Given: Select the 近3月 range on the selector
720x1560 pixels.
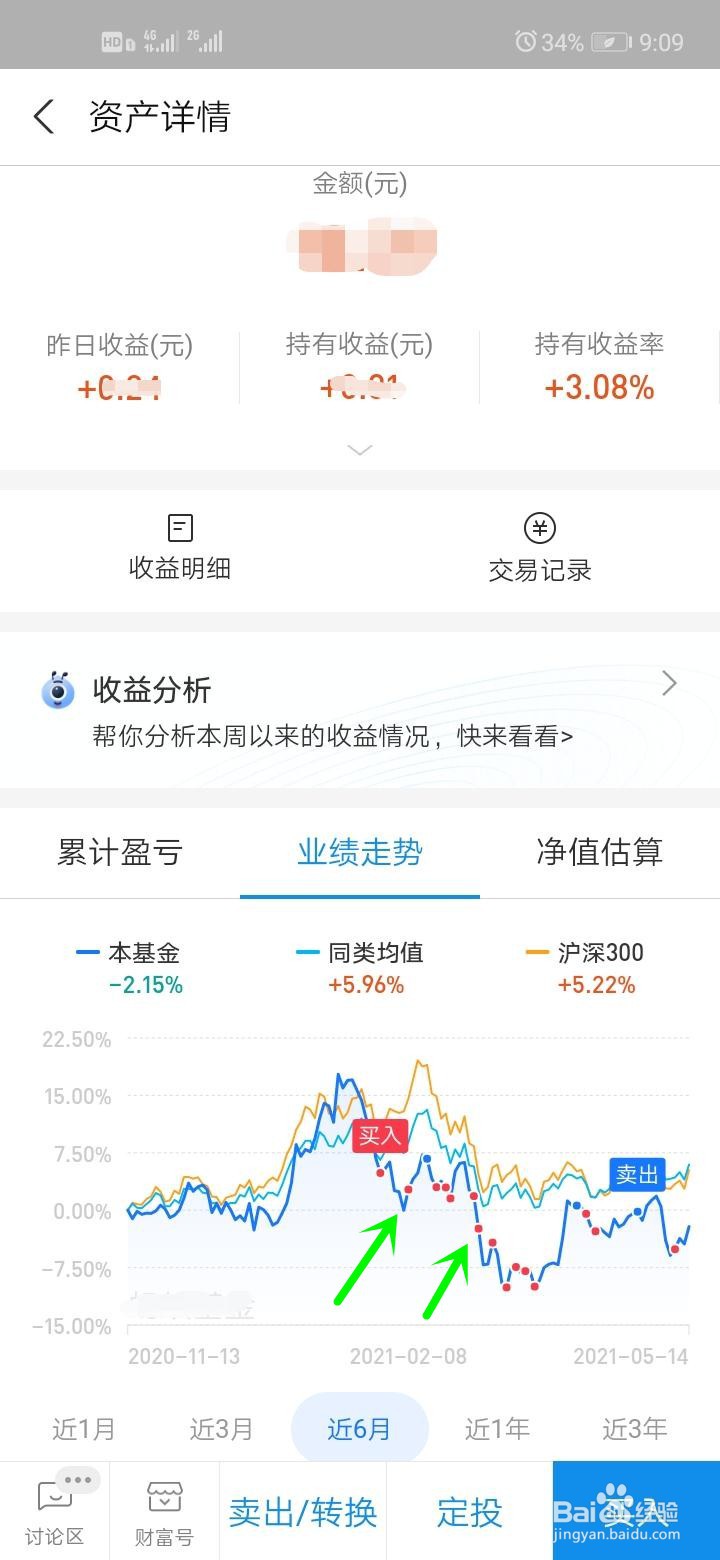Looking at the screenshot, I should click(221, 1429).
